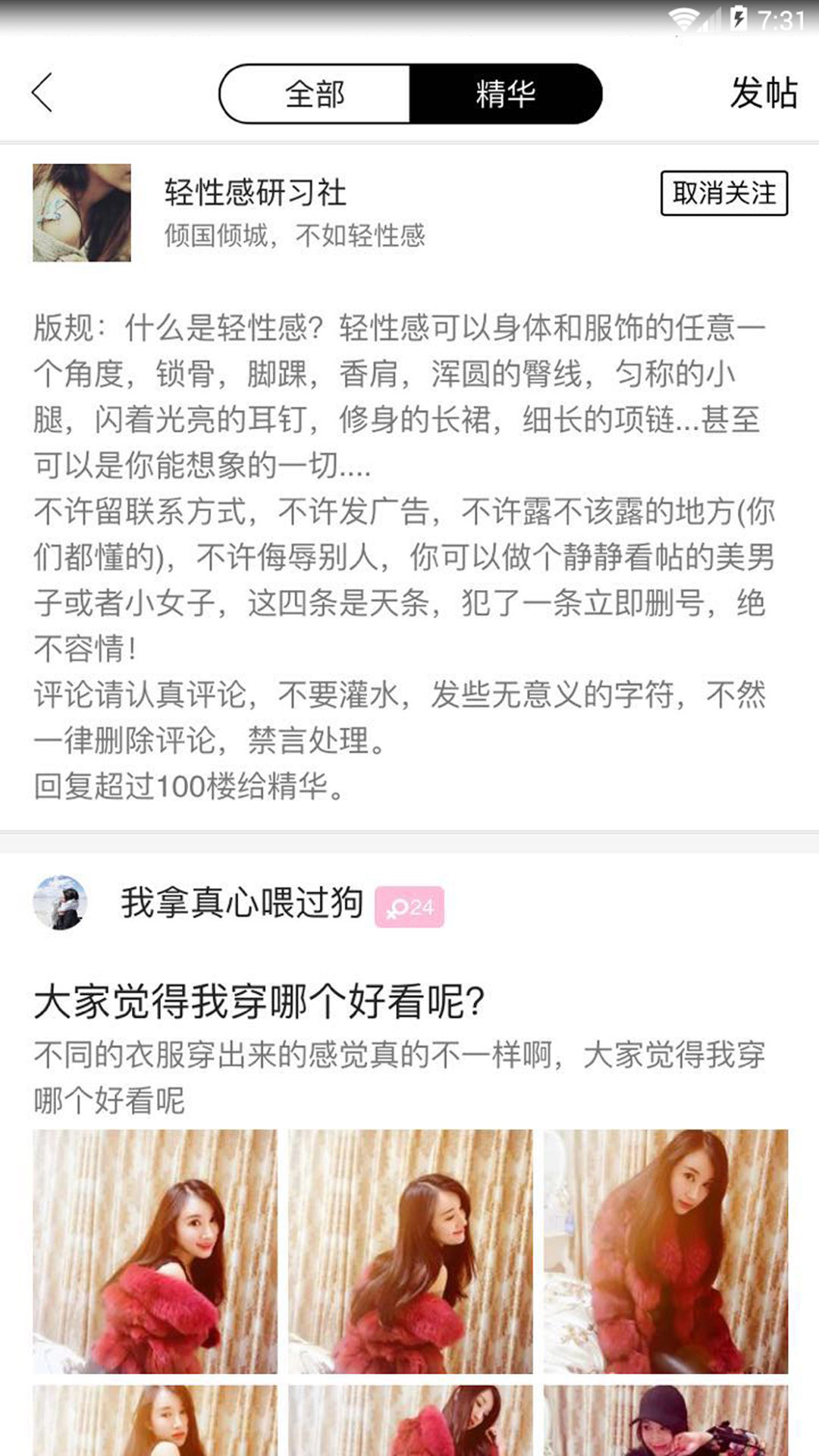
Task: Enlarge the third photo in the post
Action: pos(665,1251)
